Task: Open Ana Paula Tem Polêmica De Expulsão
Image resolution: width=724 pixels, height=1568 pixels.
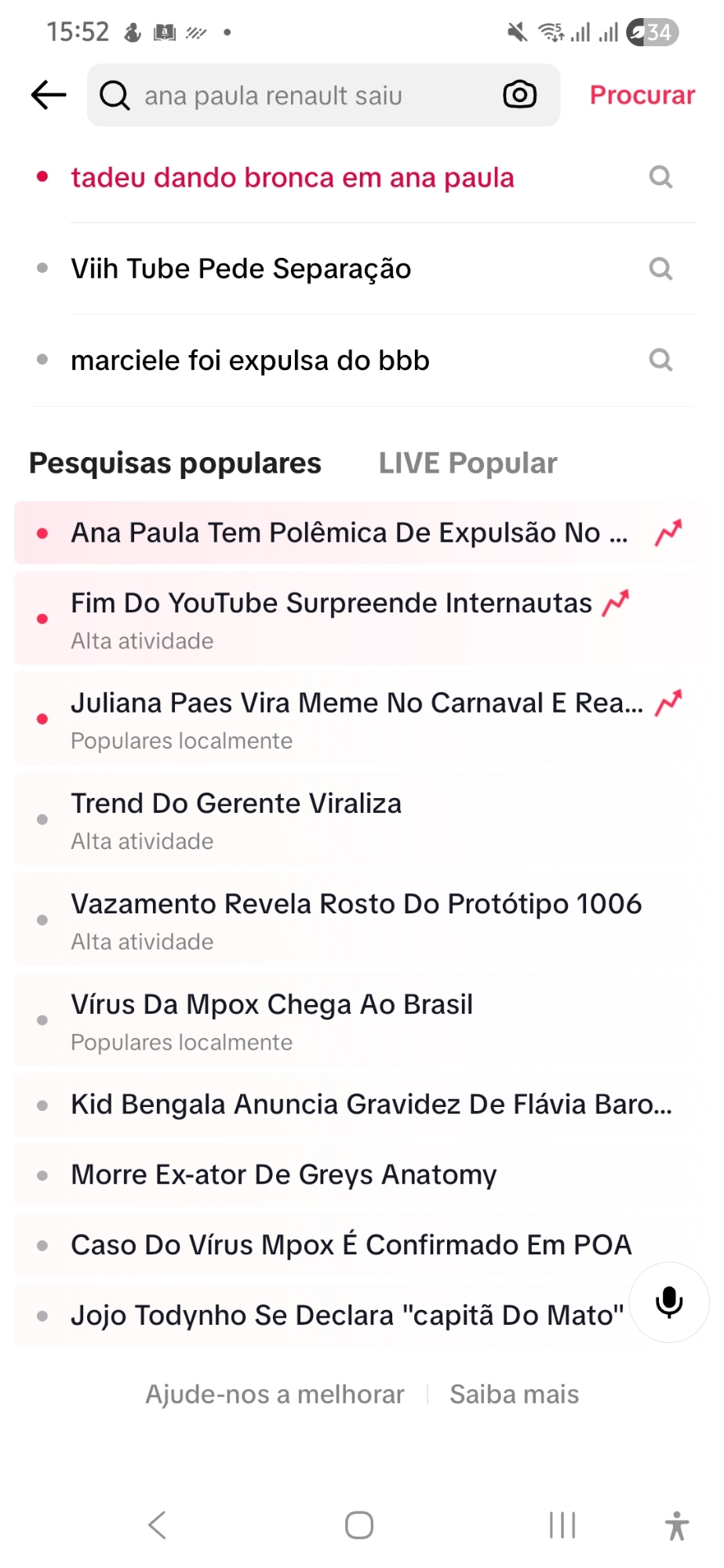Action: click(x=349, y=533)
